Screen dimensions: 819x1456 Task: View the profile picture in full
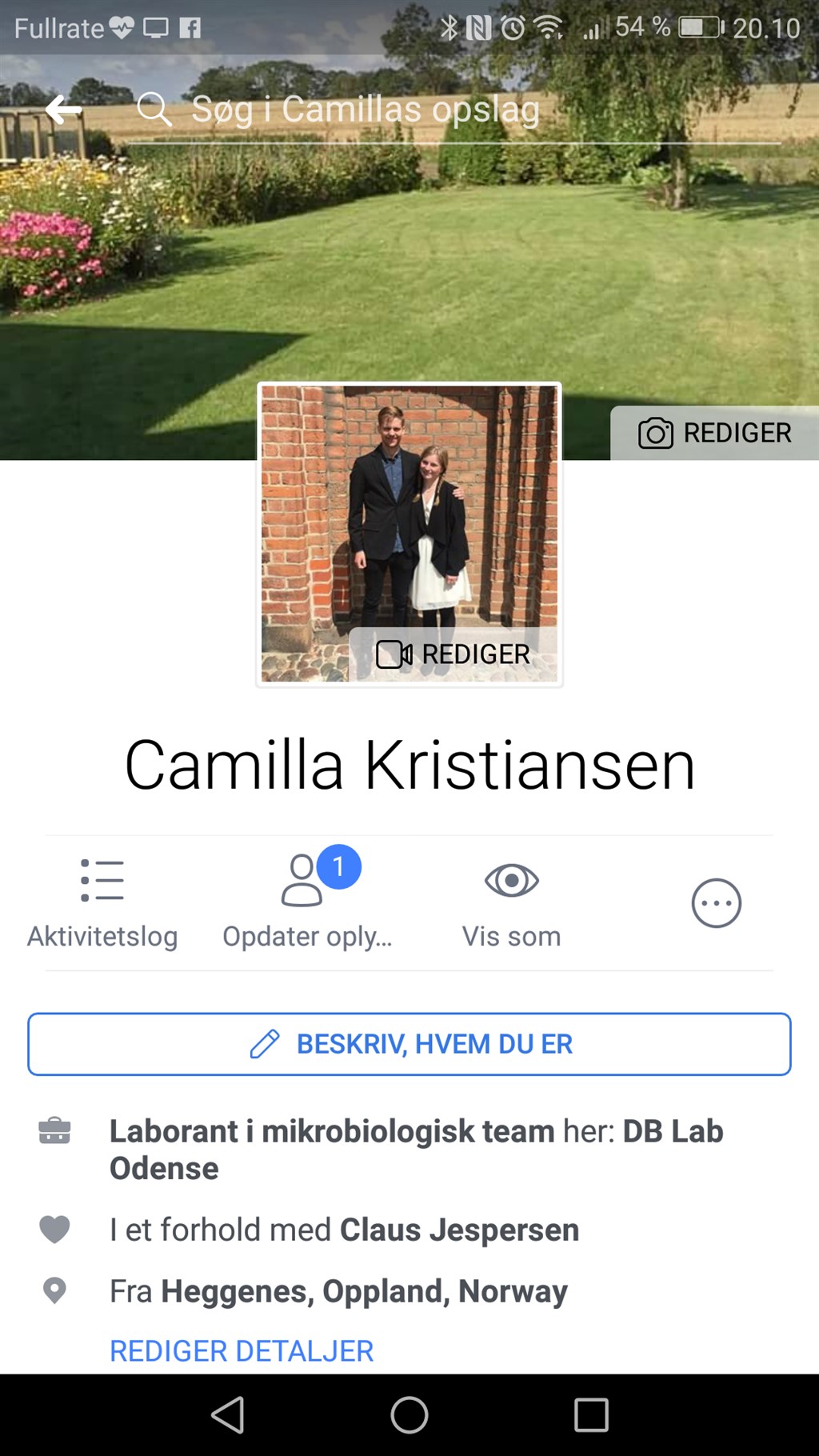[x=409, y=512]
